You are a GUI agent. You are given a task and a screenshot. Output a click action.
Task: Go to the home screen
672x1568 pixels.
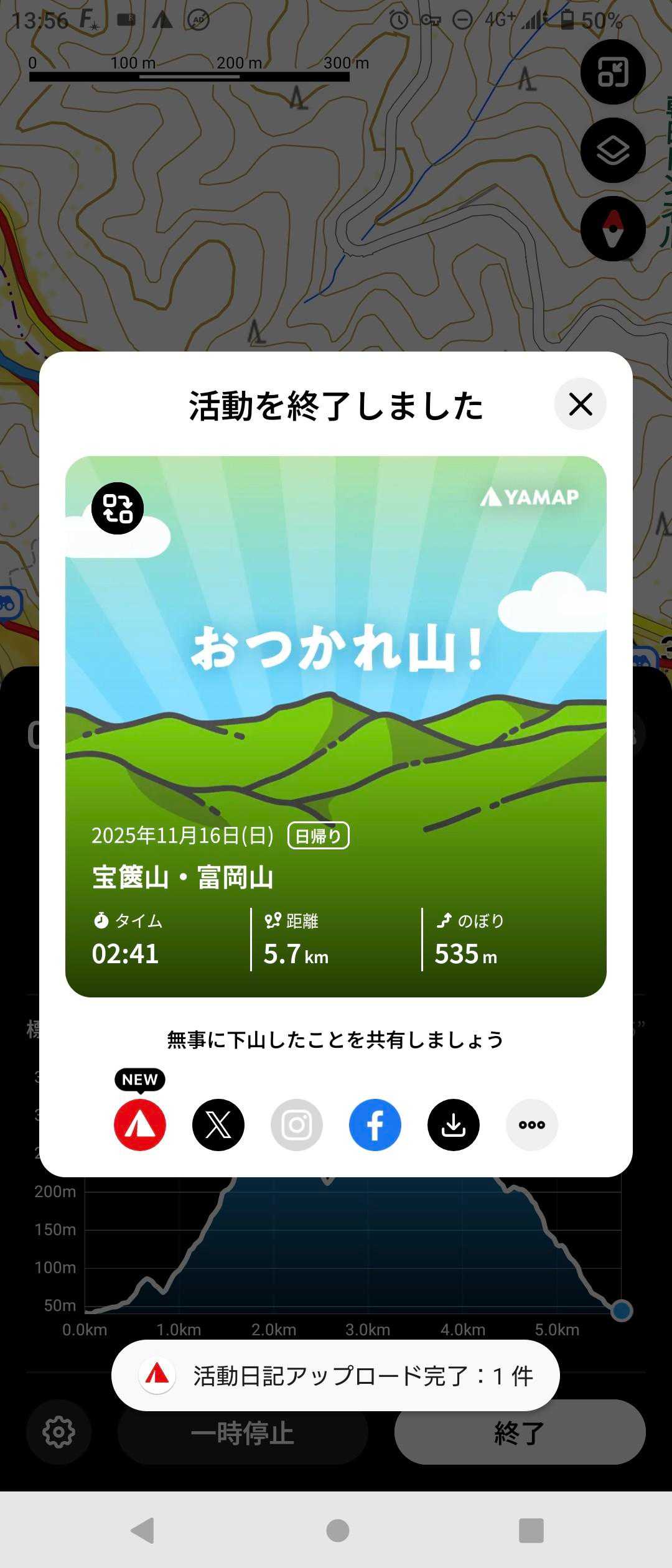[x=337, y=1530]
